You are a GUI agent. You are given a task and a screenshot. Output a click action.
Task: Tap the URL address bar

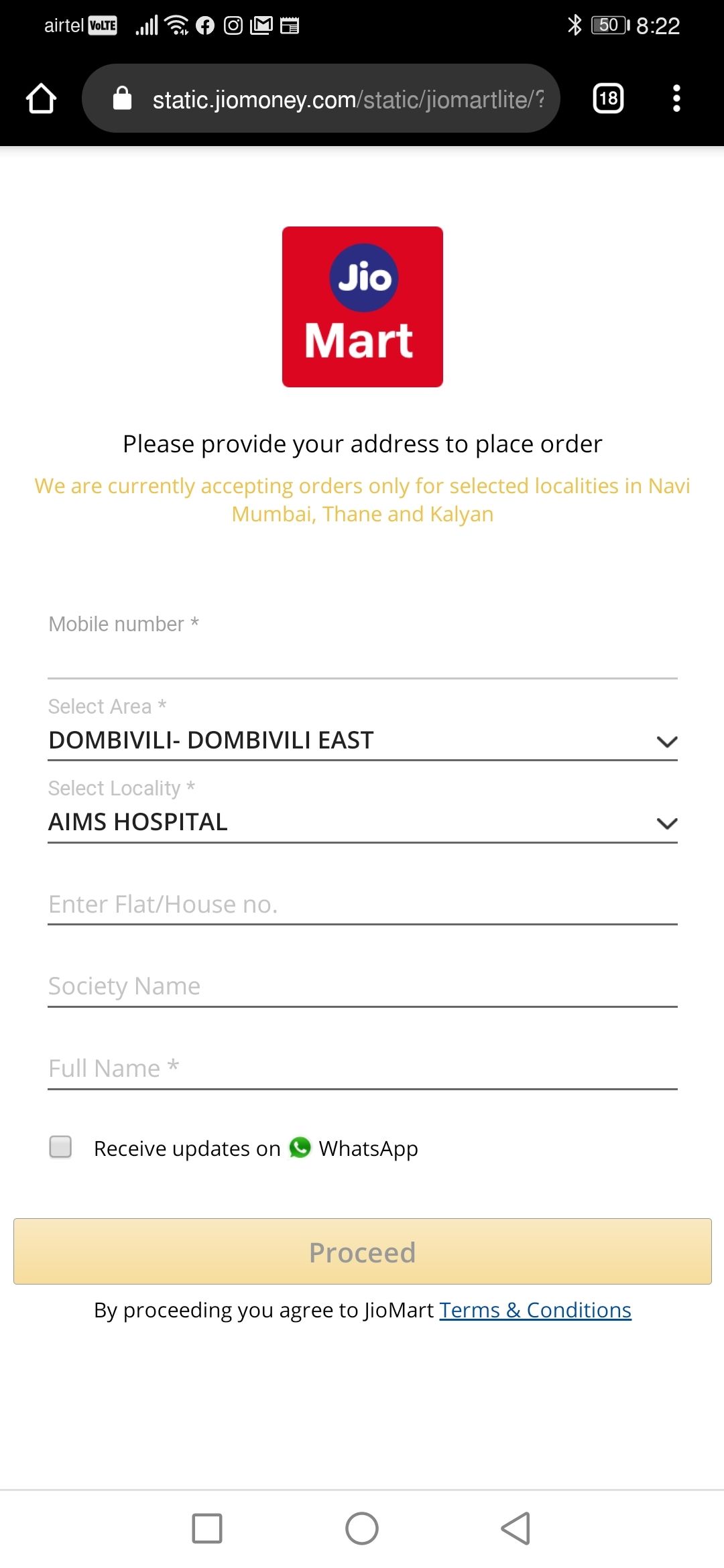321,99
